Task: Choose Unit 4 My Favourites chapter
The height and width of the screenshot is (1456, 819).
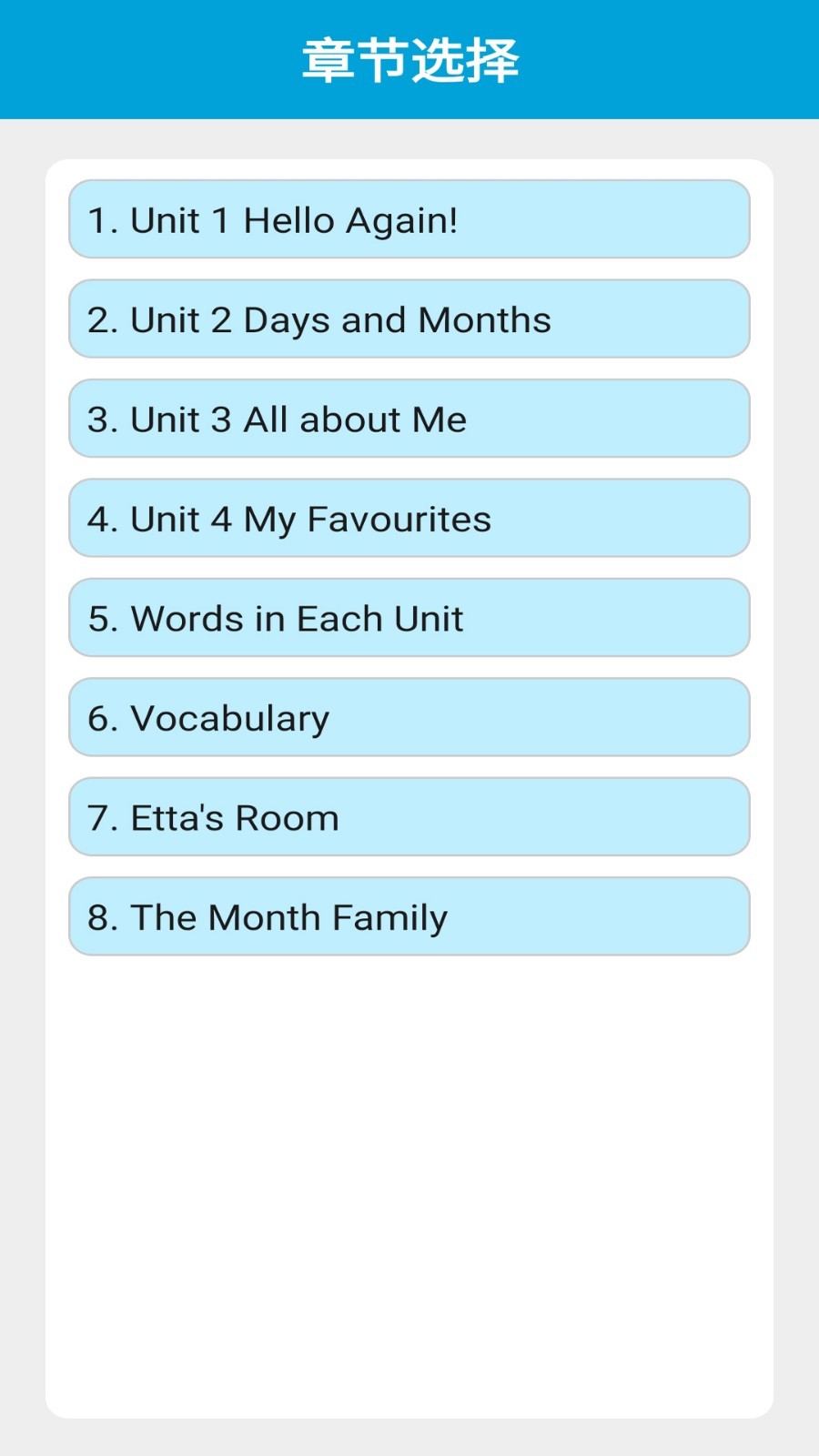Action: click(x=409, y=519)
